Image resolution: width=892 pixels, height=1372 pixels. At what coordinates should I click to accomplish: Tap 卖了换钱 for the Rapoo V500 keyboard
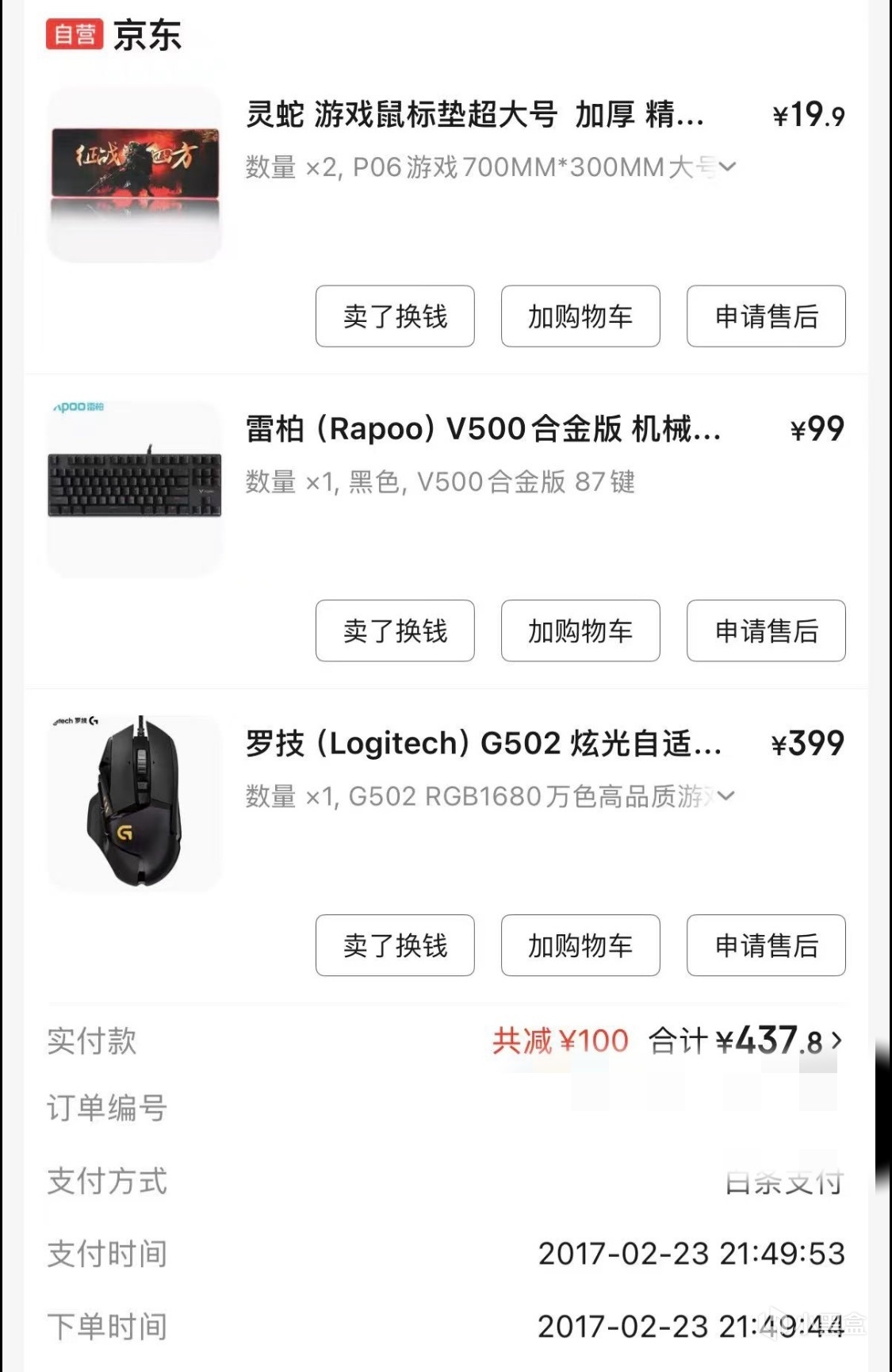tap(395, 630)
